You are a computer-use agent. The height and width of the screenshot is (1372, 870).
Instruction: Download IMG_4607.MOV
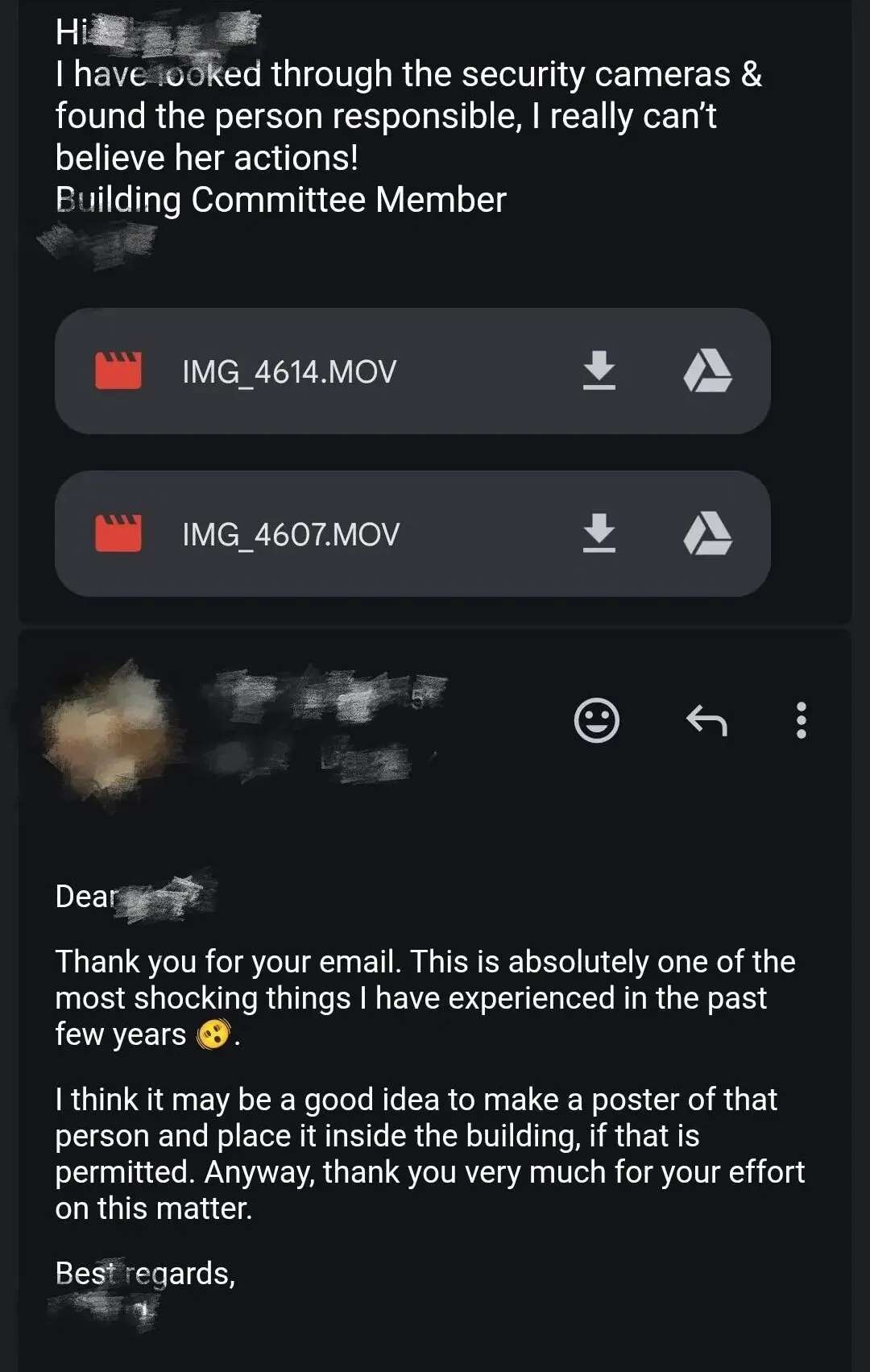(599, 534)
